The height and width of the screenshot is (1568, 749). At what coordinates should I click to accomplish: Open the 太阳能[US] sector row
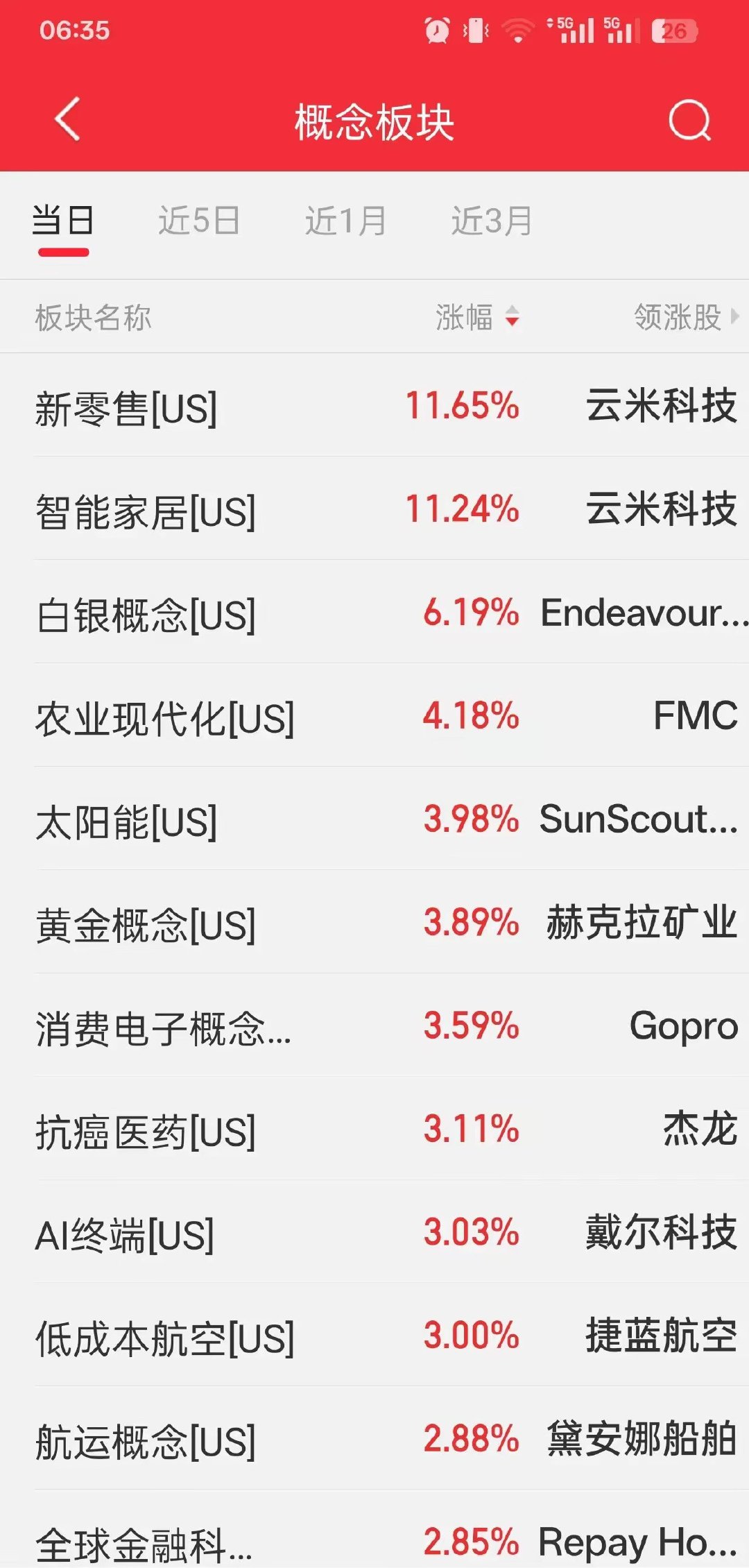coord(374,819)
